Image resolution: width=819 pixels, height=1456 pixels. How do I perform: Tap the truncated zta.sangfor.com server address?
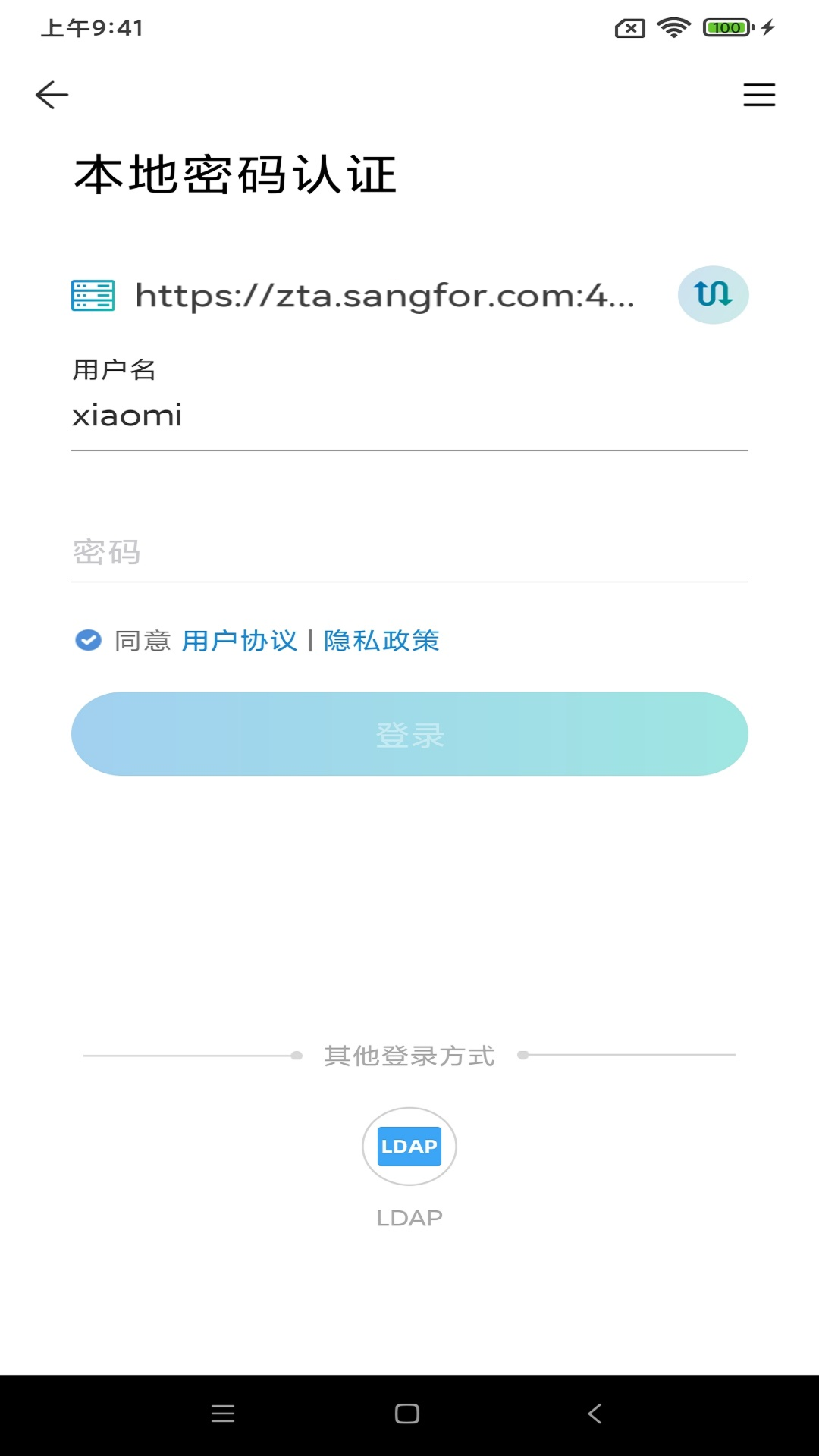point(387,297)
